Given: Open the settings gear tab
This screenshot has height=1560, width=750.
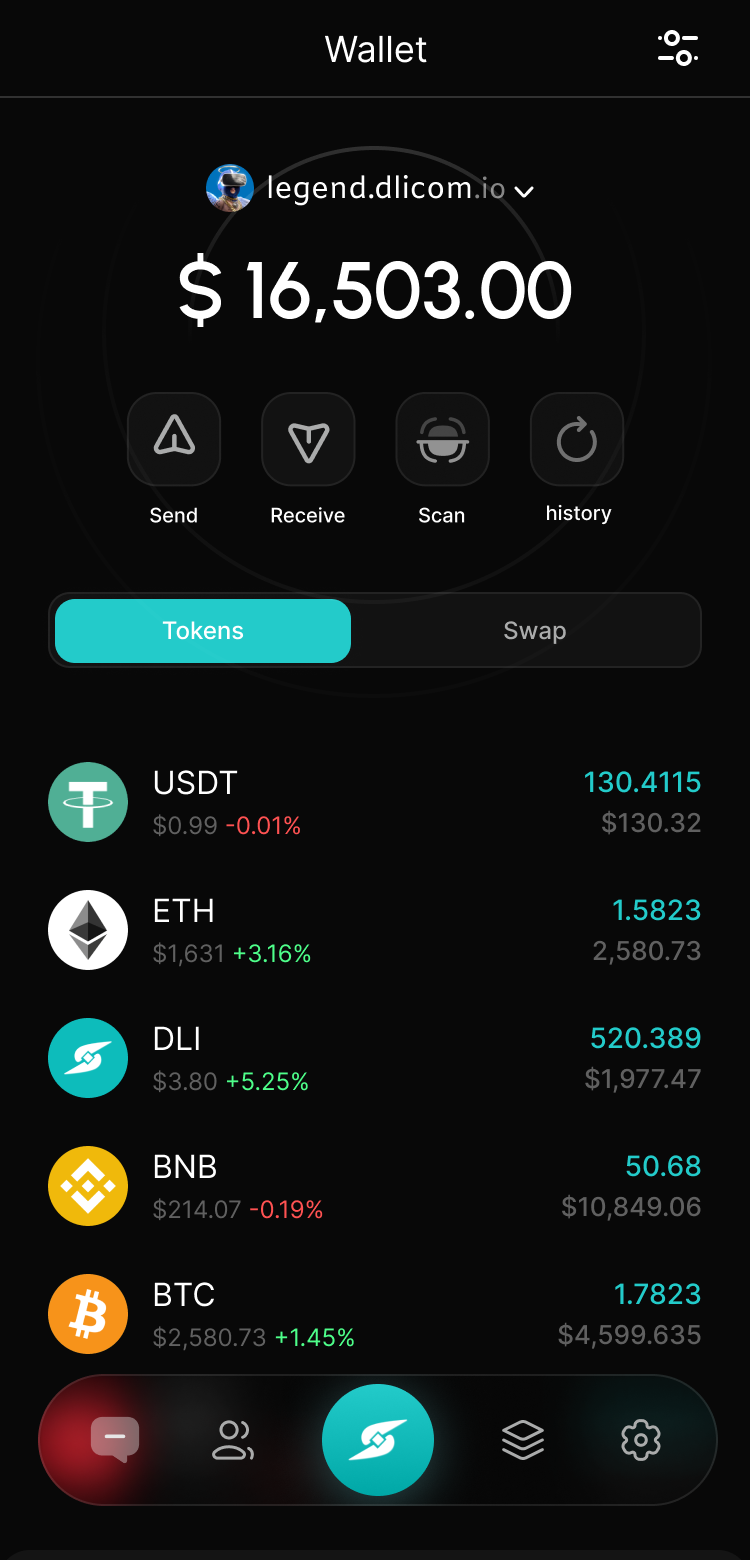Looking at the screenshot, I should (641, 1440).
